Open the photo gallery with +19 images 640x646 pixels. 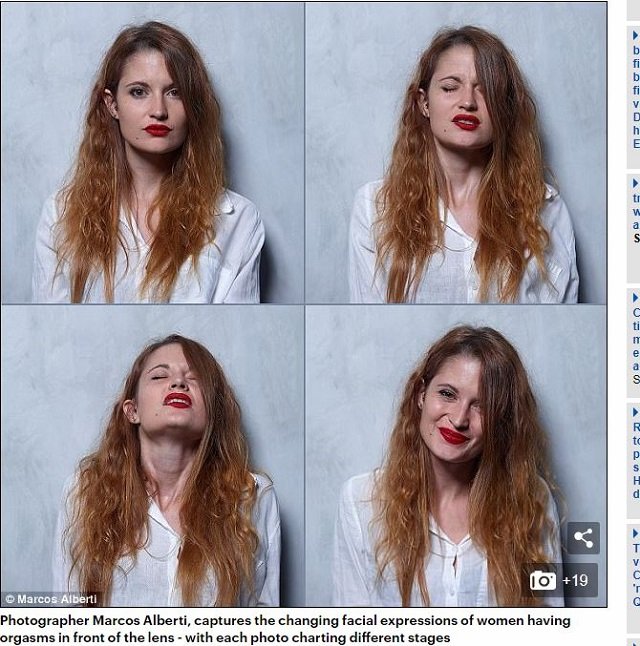point(560,581)
